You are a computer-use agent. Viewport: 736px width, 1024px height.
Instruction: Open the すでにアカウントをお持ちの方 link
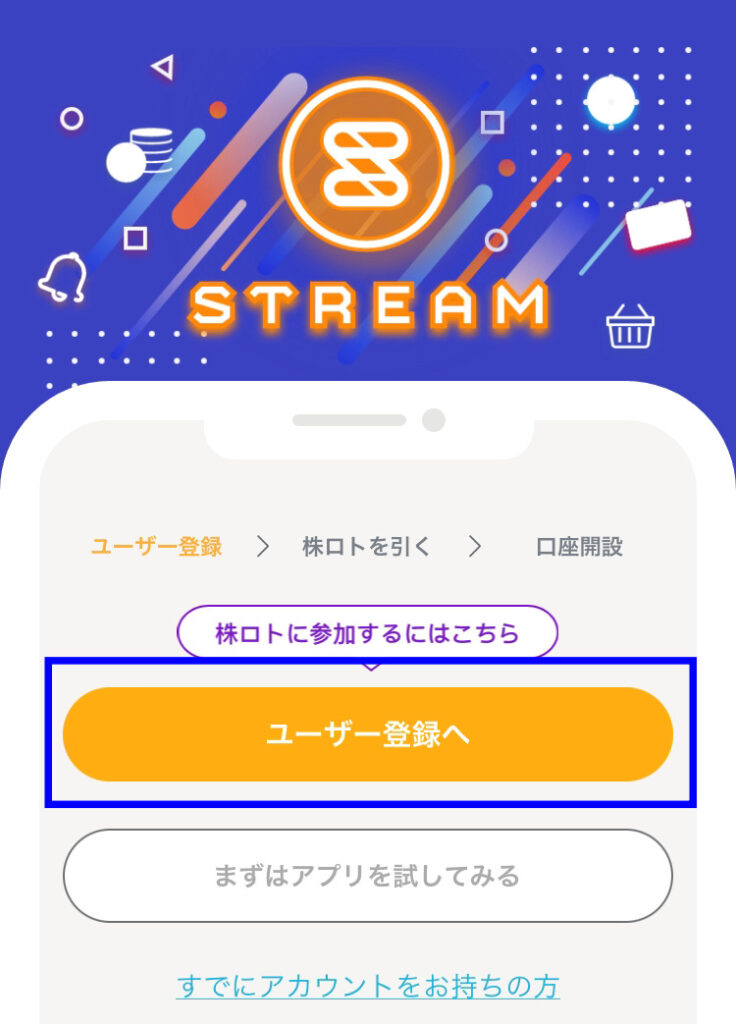point(368,985)
